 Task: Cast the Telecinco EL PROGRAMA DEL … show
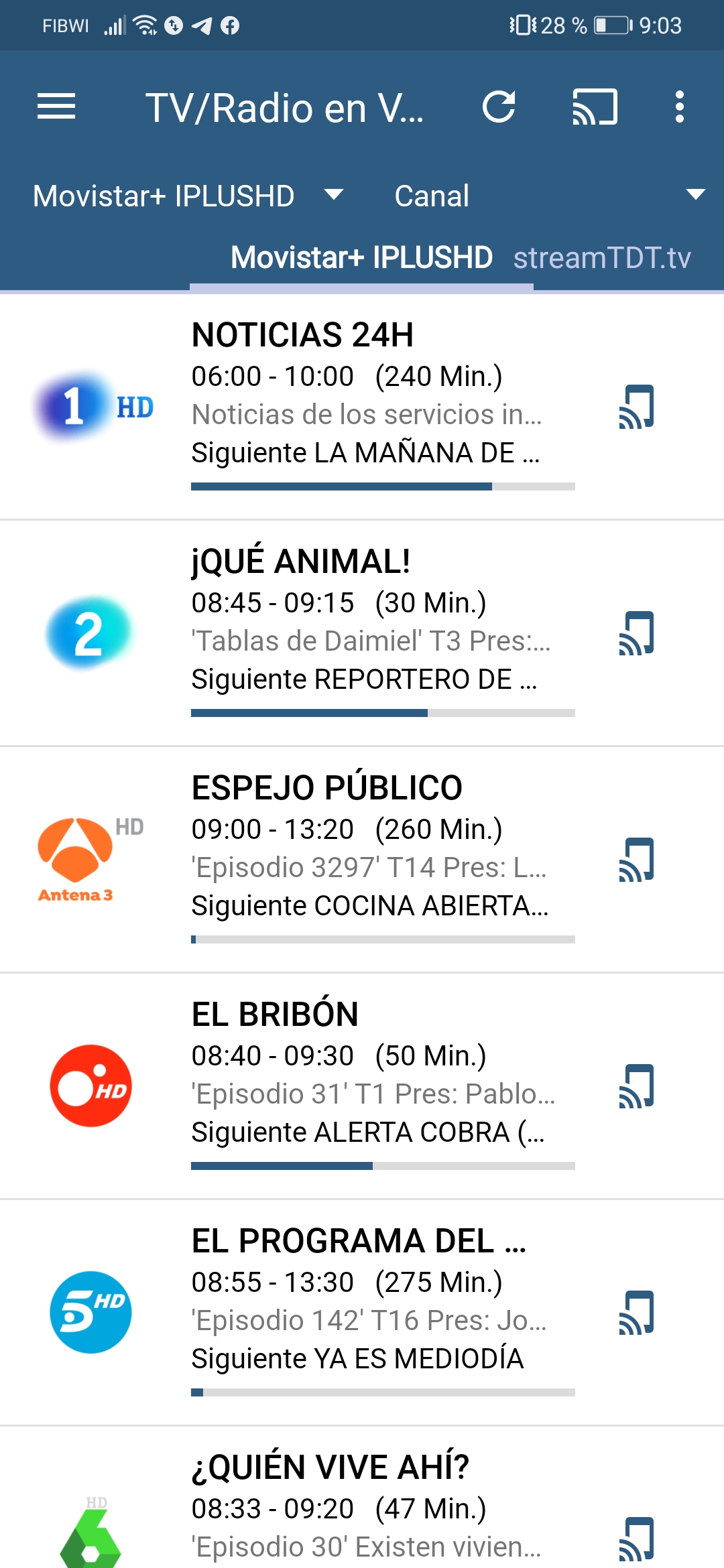tap(636, 1313)
